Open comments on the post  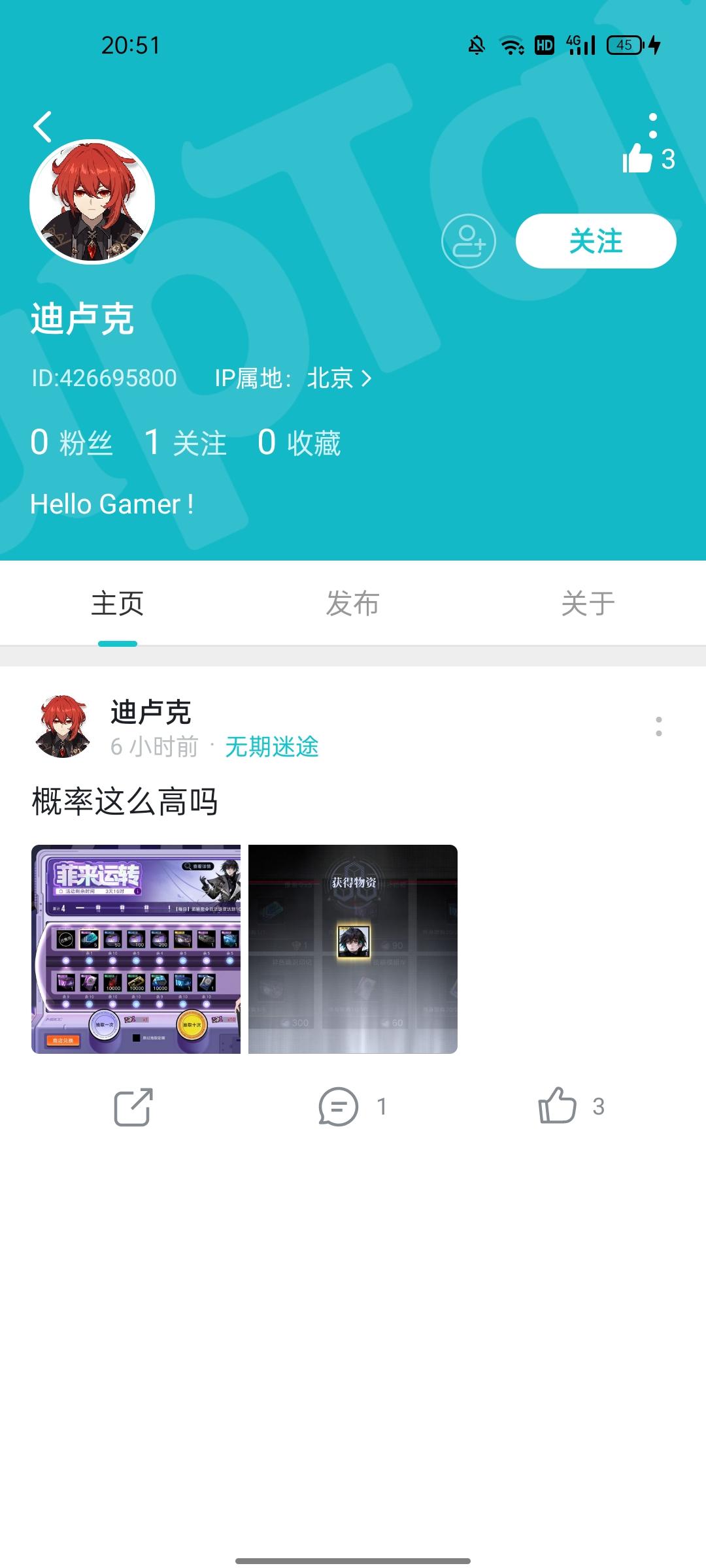352,1107
